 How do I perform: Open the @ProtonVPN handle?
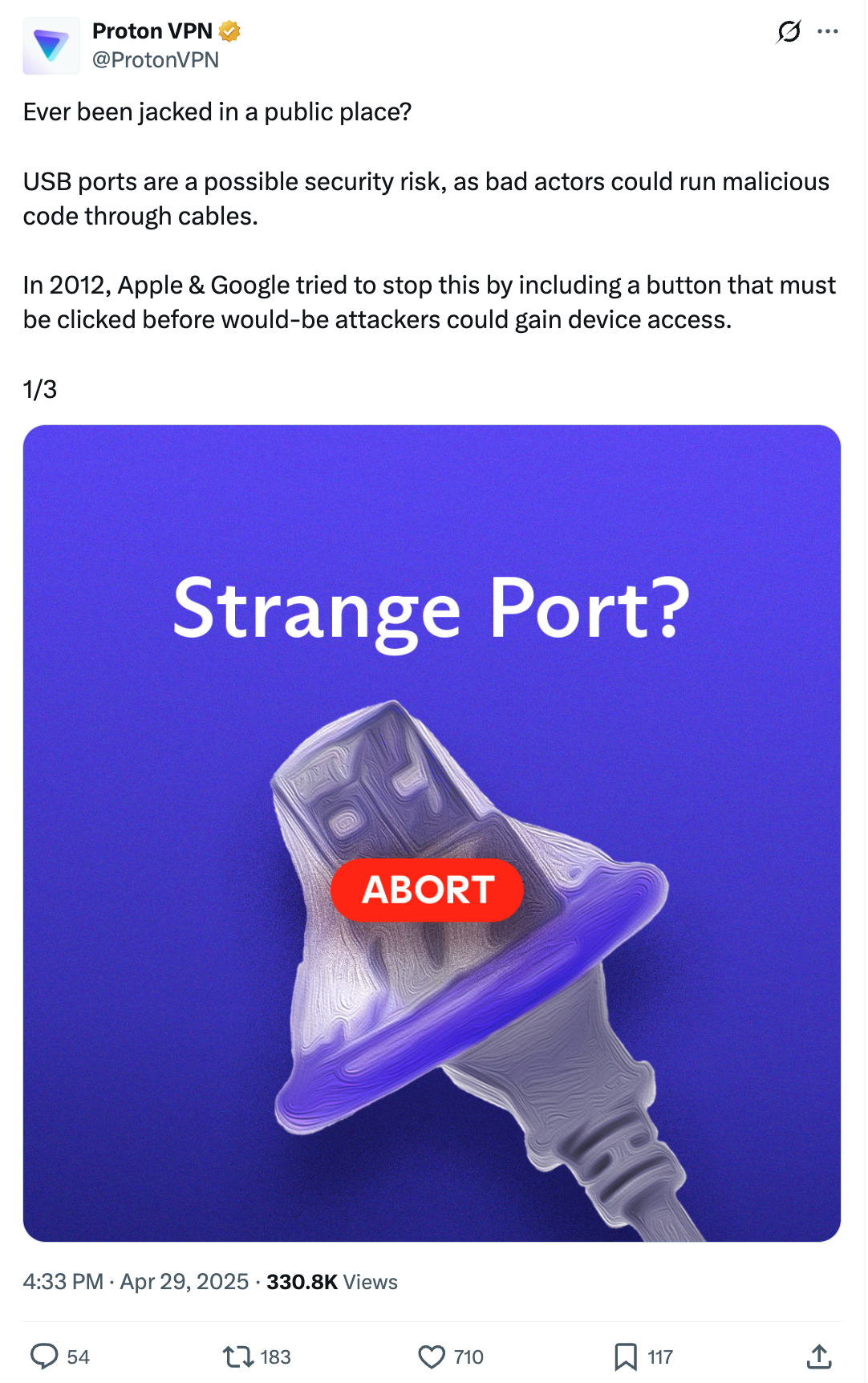[156, 60]
